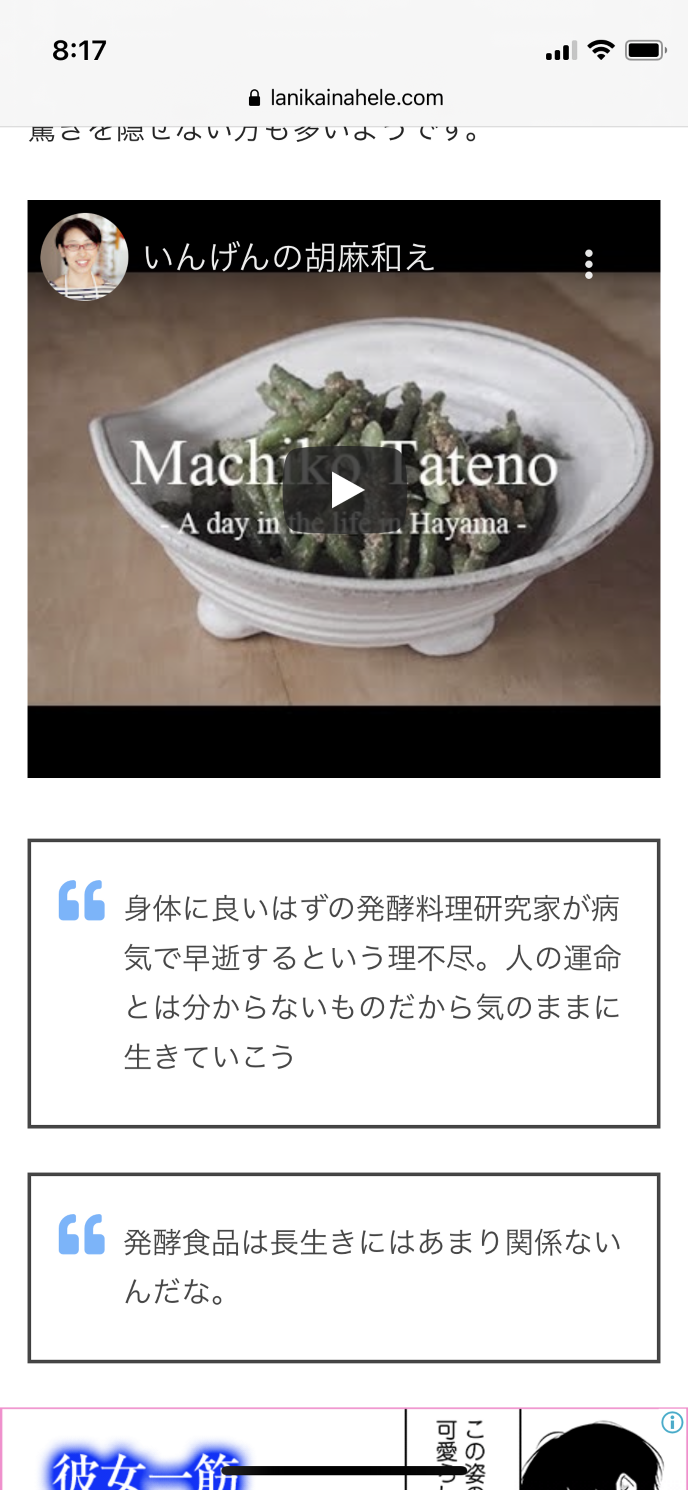
Task: Open the いんげんの胡麻和え video title link
Action: (x=289, y=258)
